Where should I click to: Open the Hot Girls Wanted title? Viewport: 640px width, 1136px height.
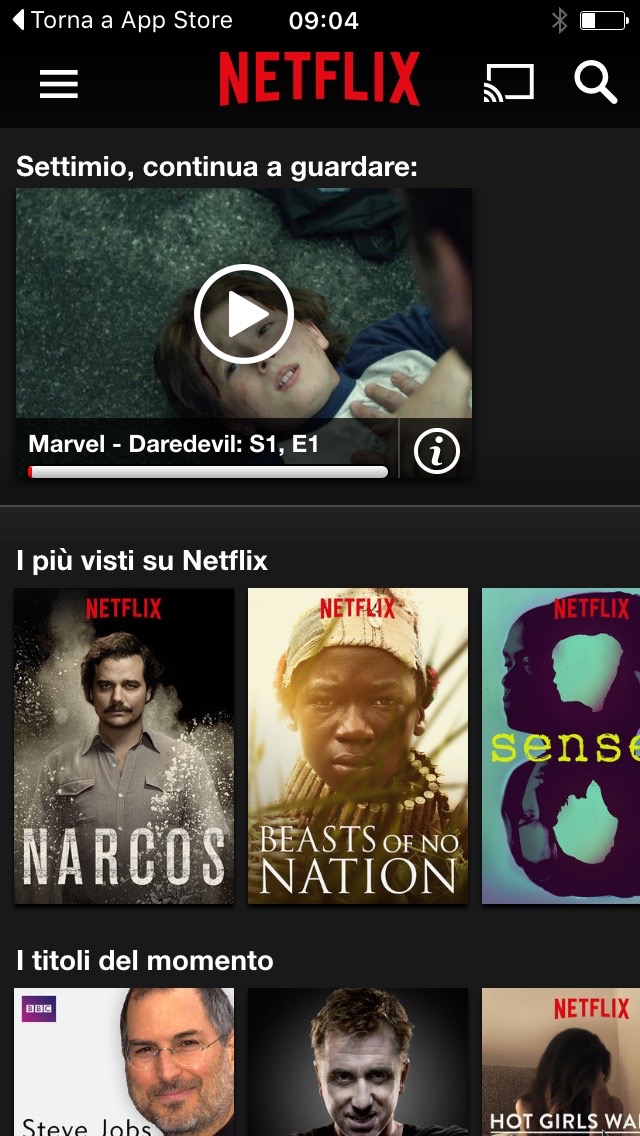[x=560, y=1062]
